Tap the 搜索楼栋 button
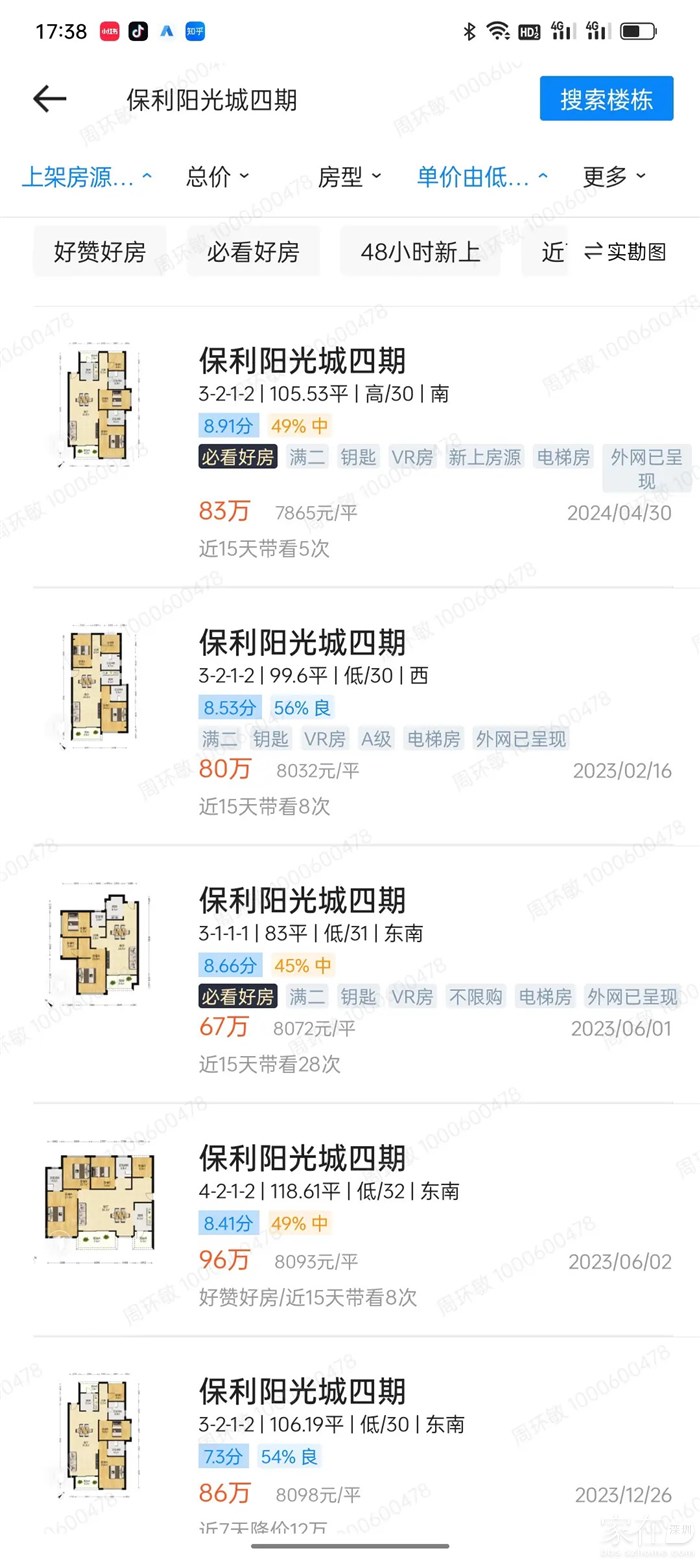700x1560 pixels. (606, 99)
